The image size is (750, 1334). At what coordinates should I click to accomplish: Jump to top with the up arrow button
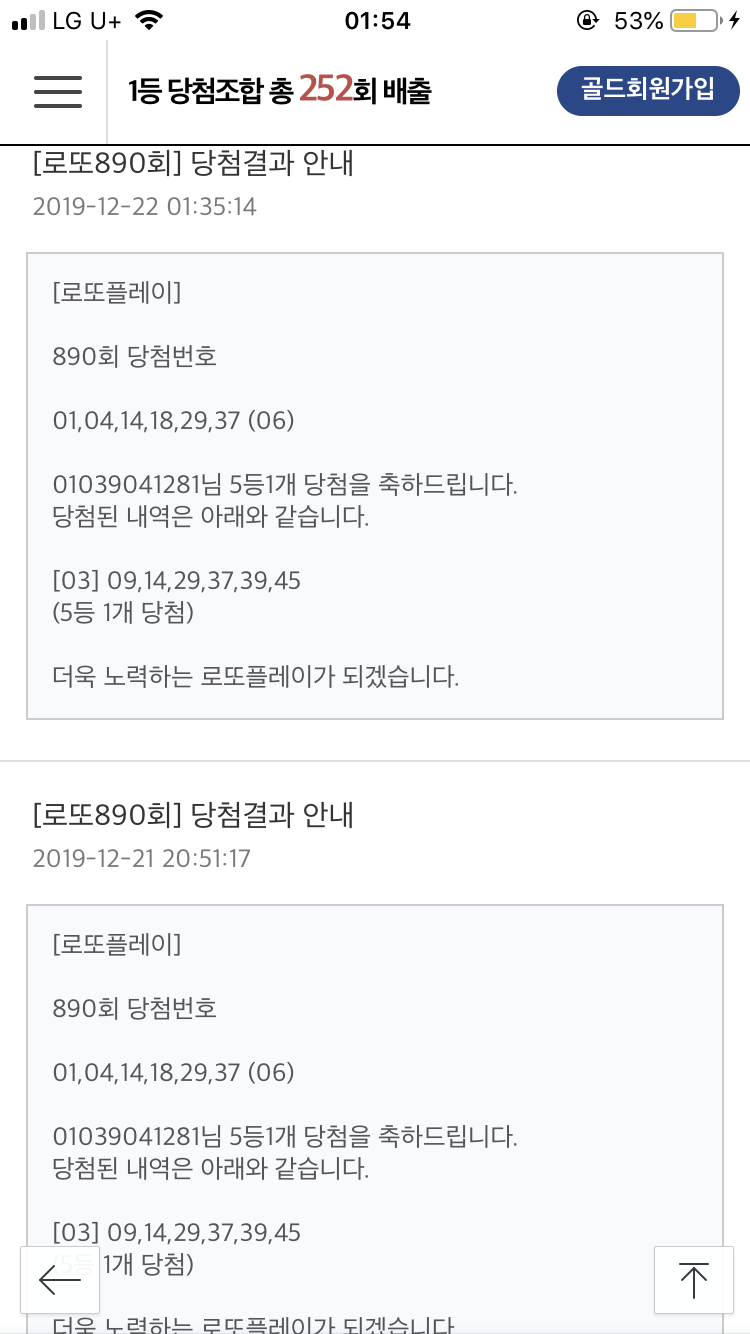[693, 1279]
